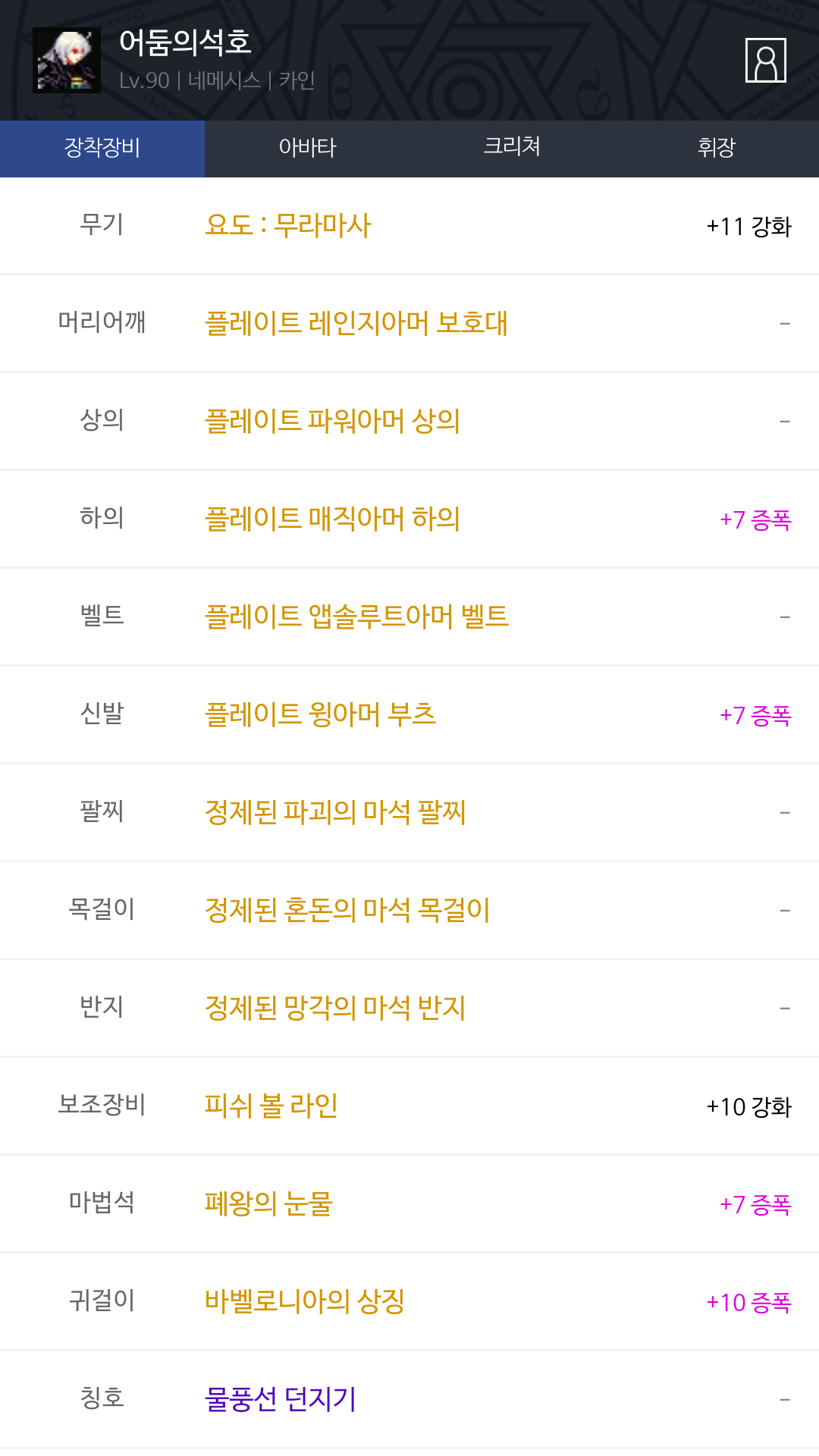Switch to the 휘장 tab
Viewport: 819px width, 1456px height.
717,148
